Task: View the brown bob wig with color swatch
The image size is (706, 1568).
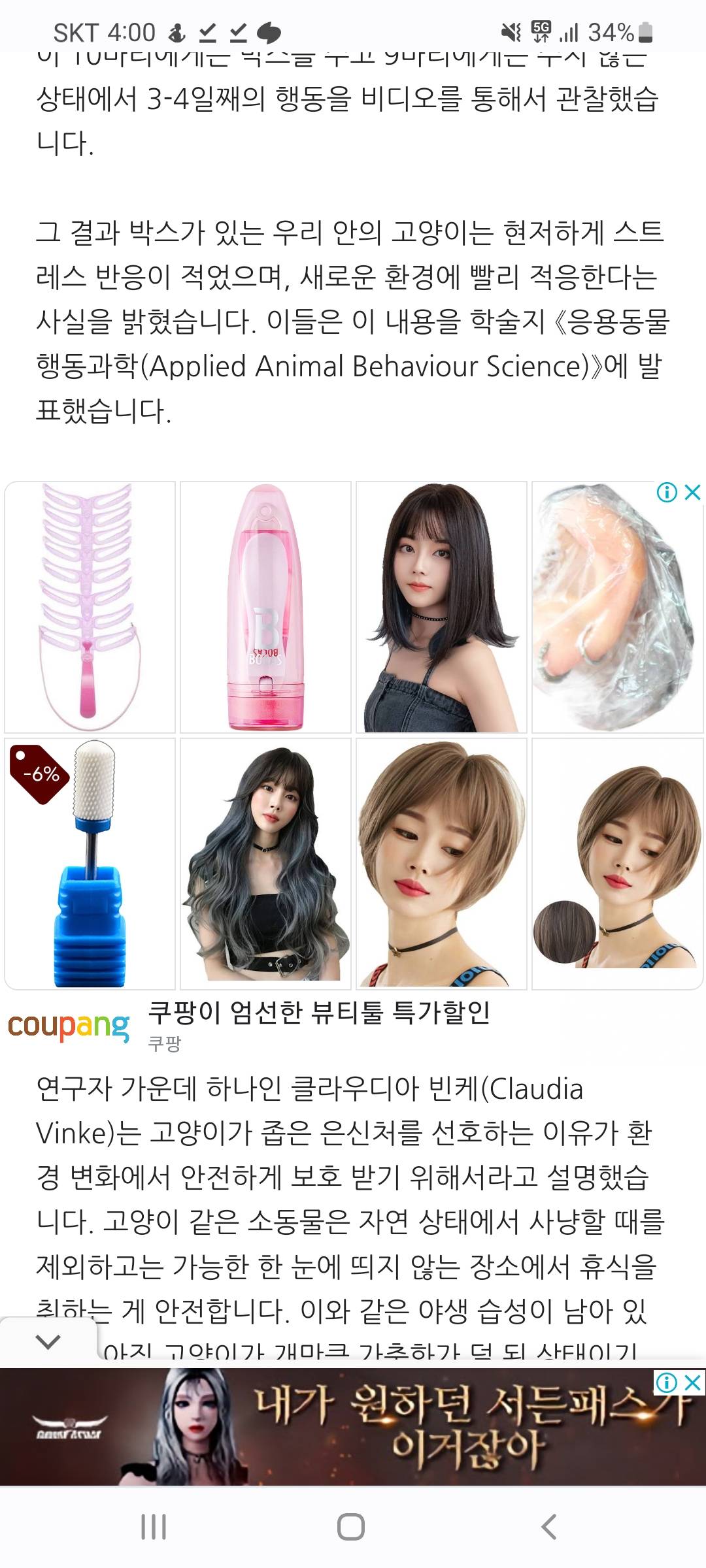Action: (617, 864)
